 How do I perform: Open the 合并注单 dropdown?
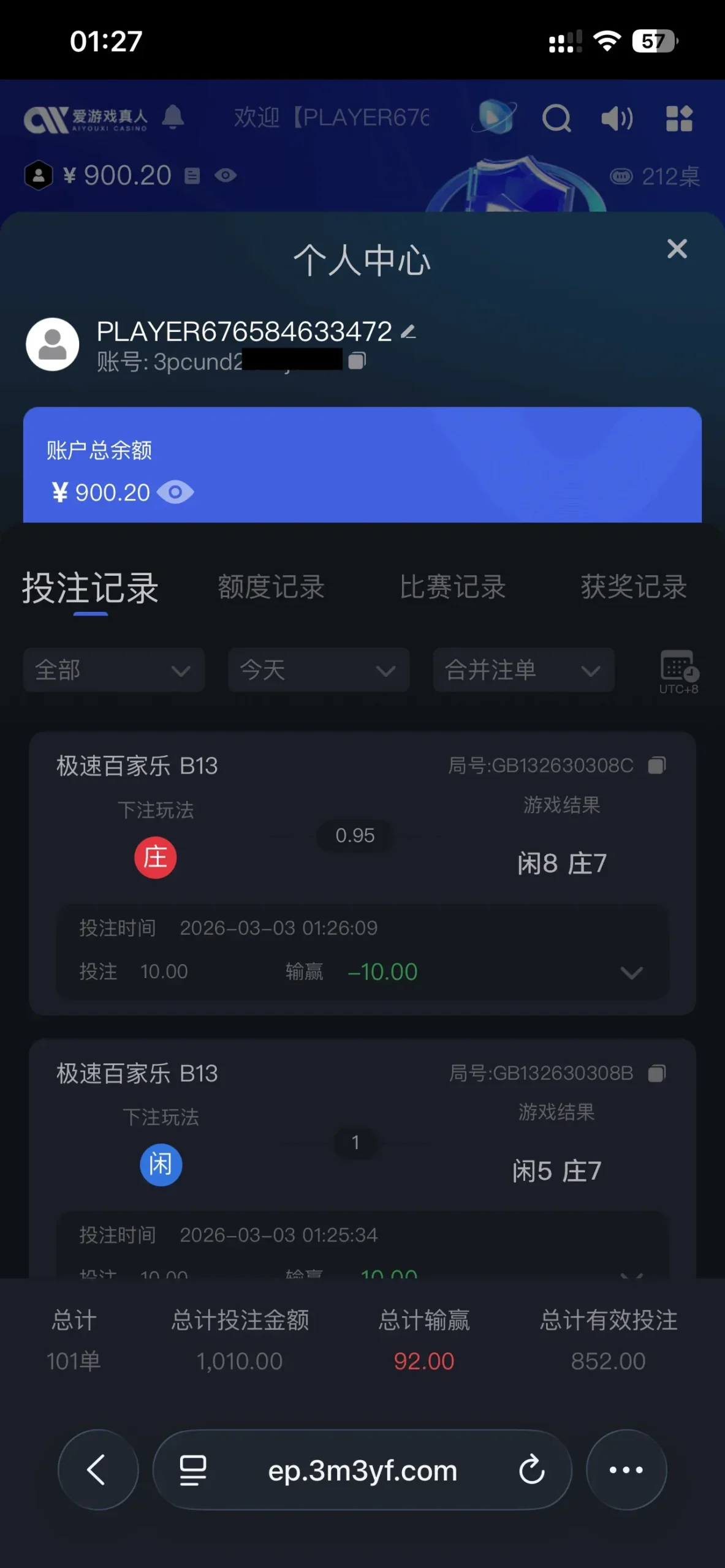coord(523,670)
